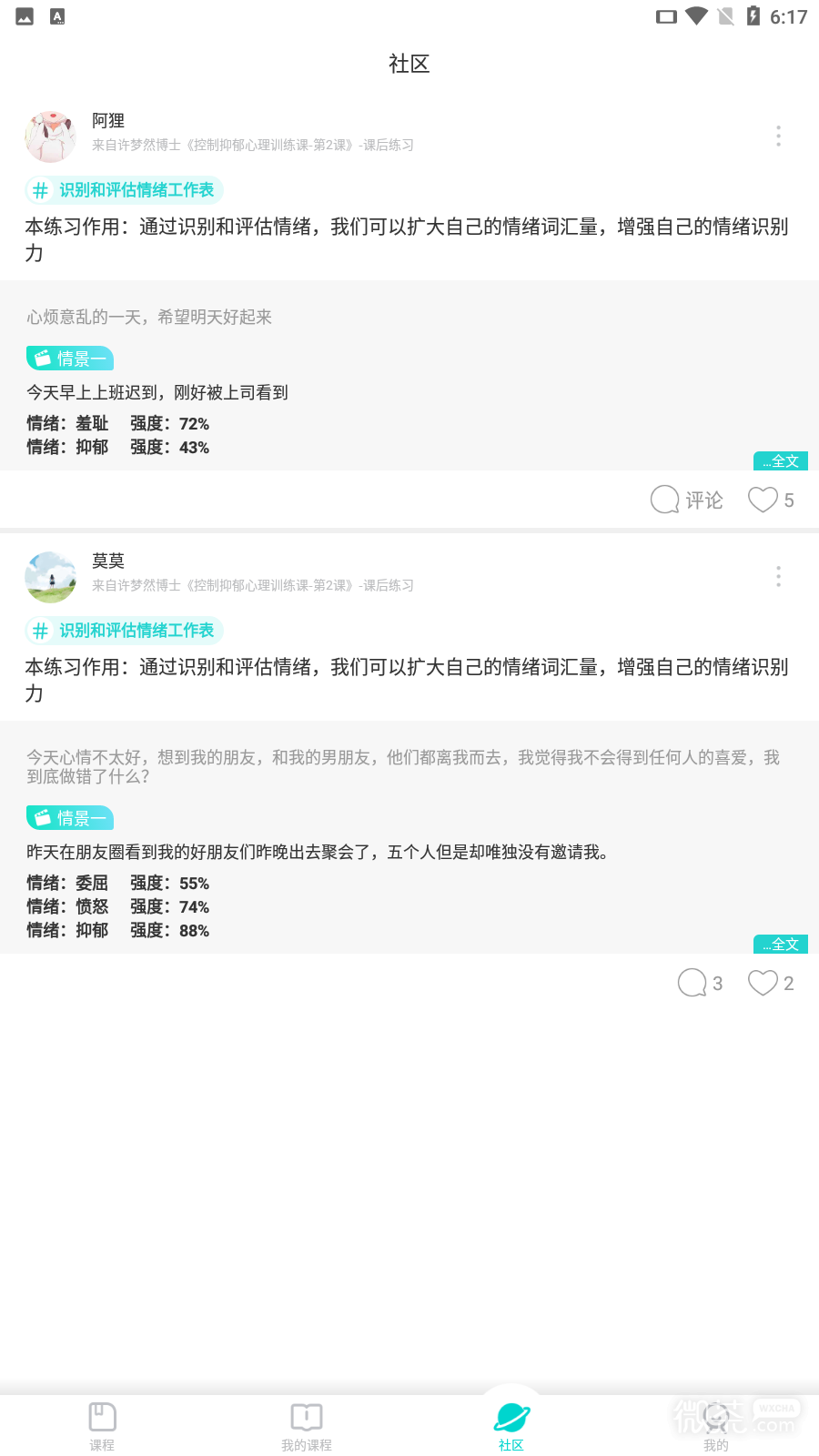
Task: Open the overflow menu on 阿狸's post
Action: (x=778, y=136)
